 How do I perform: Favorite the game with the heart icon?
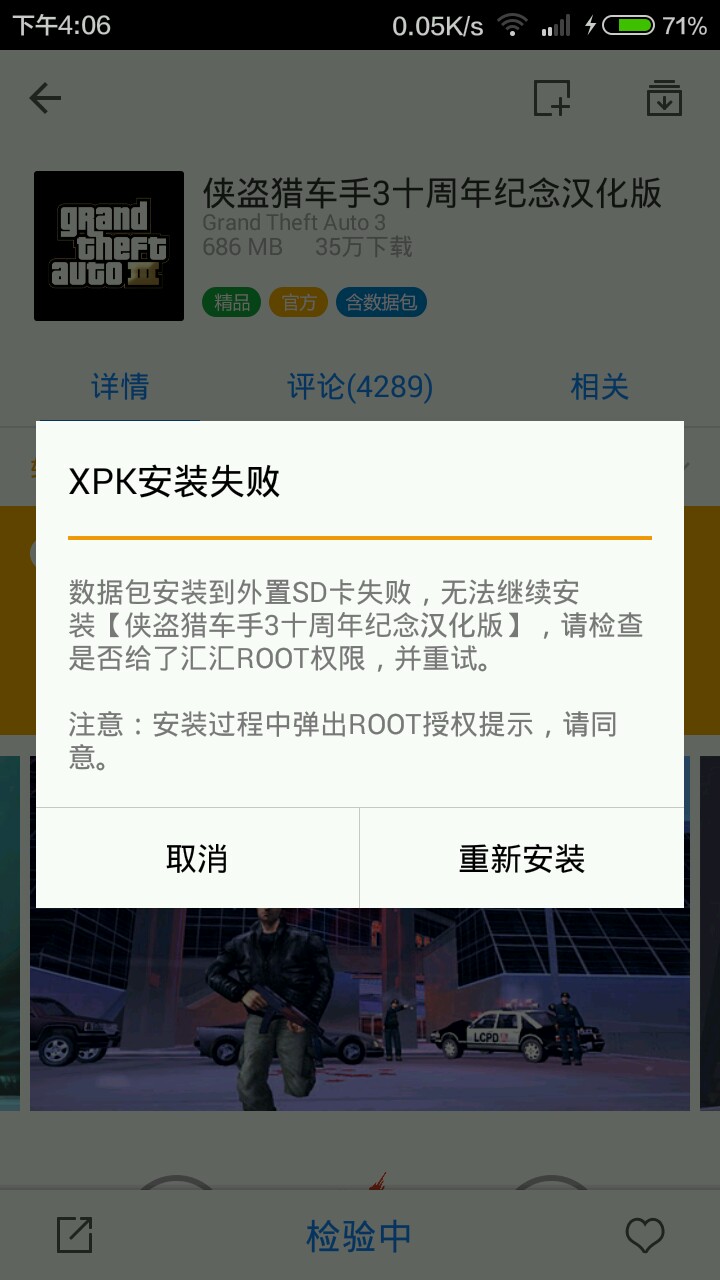(x=645, y=1235)
